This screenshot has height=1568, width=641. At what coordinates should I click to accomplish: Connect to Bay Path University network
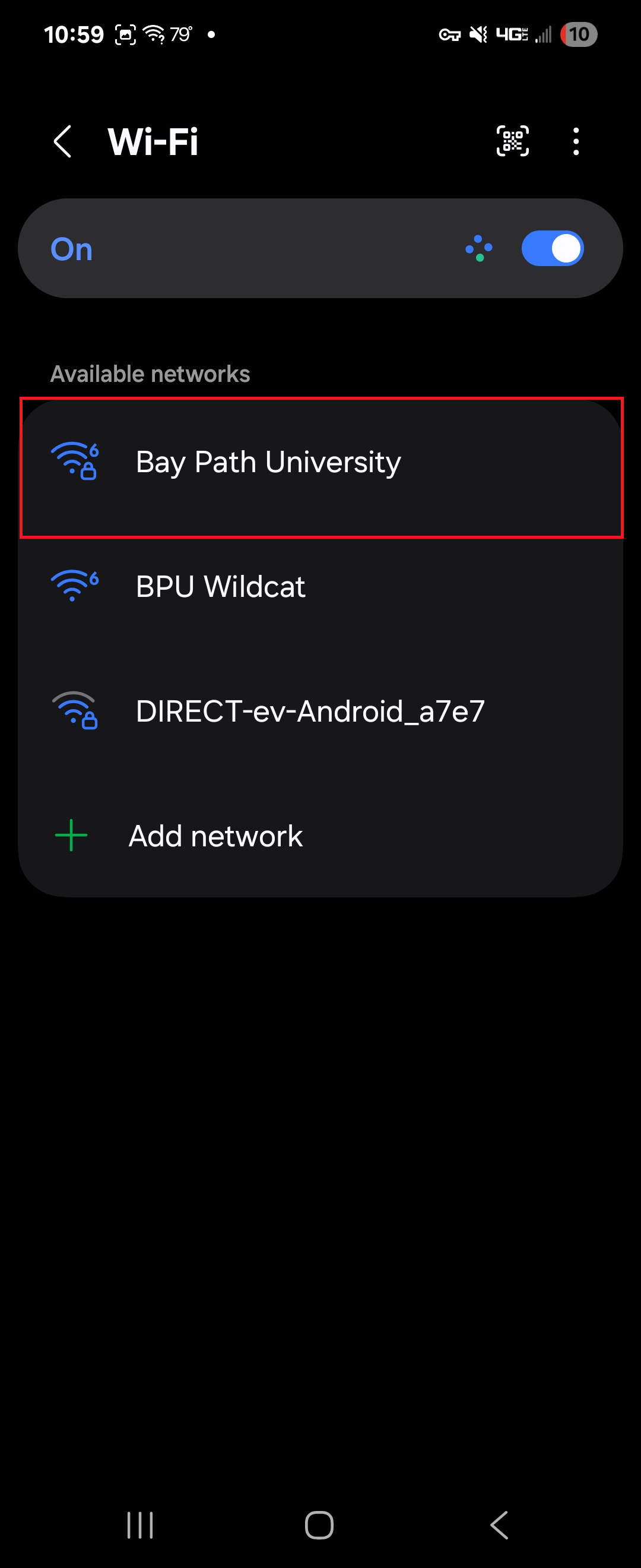pyautogui.click(x=268, y=463)
